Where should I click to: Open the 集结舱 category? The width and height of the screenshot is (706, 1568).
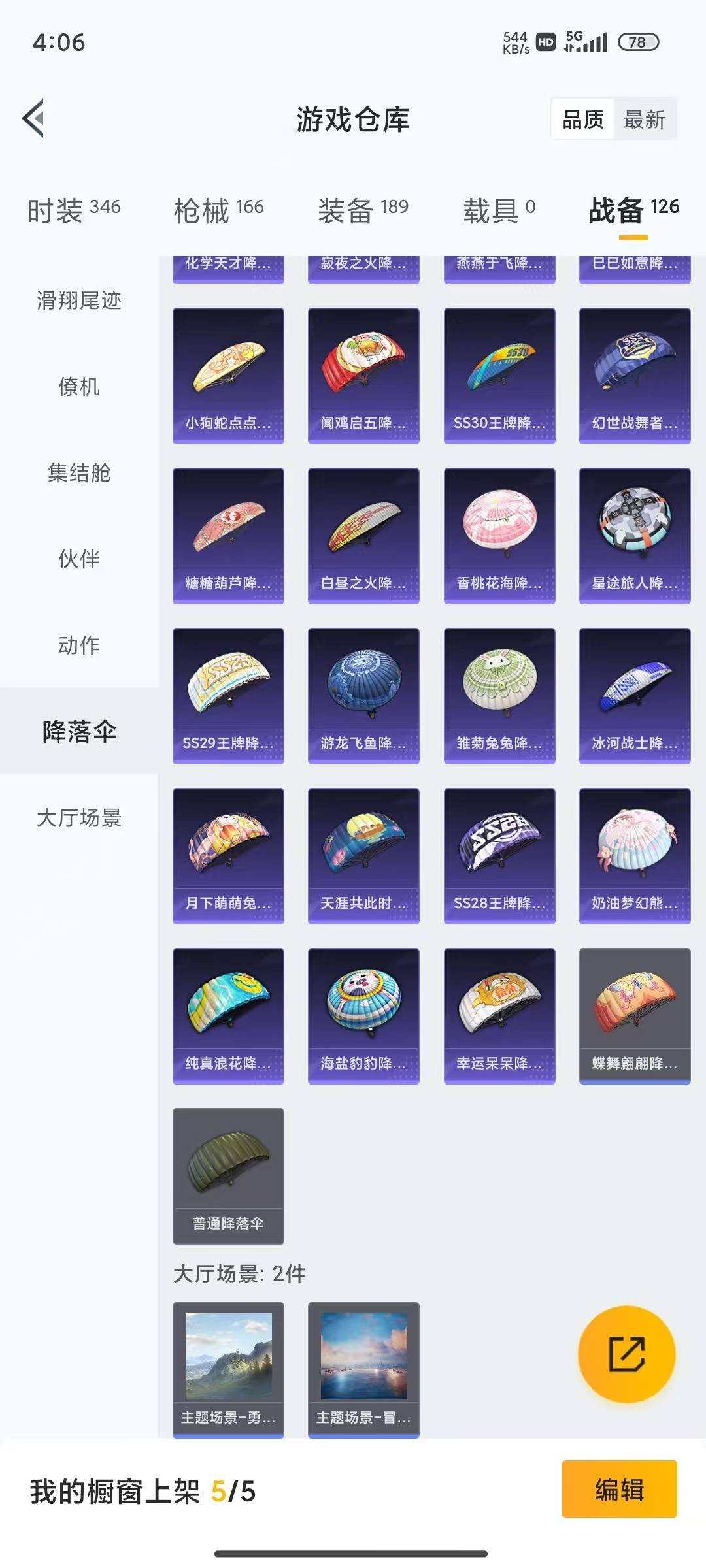(78, 474)
